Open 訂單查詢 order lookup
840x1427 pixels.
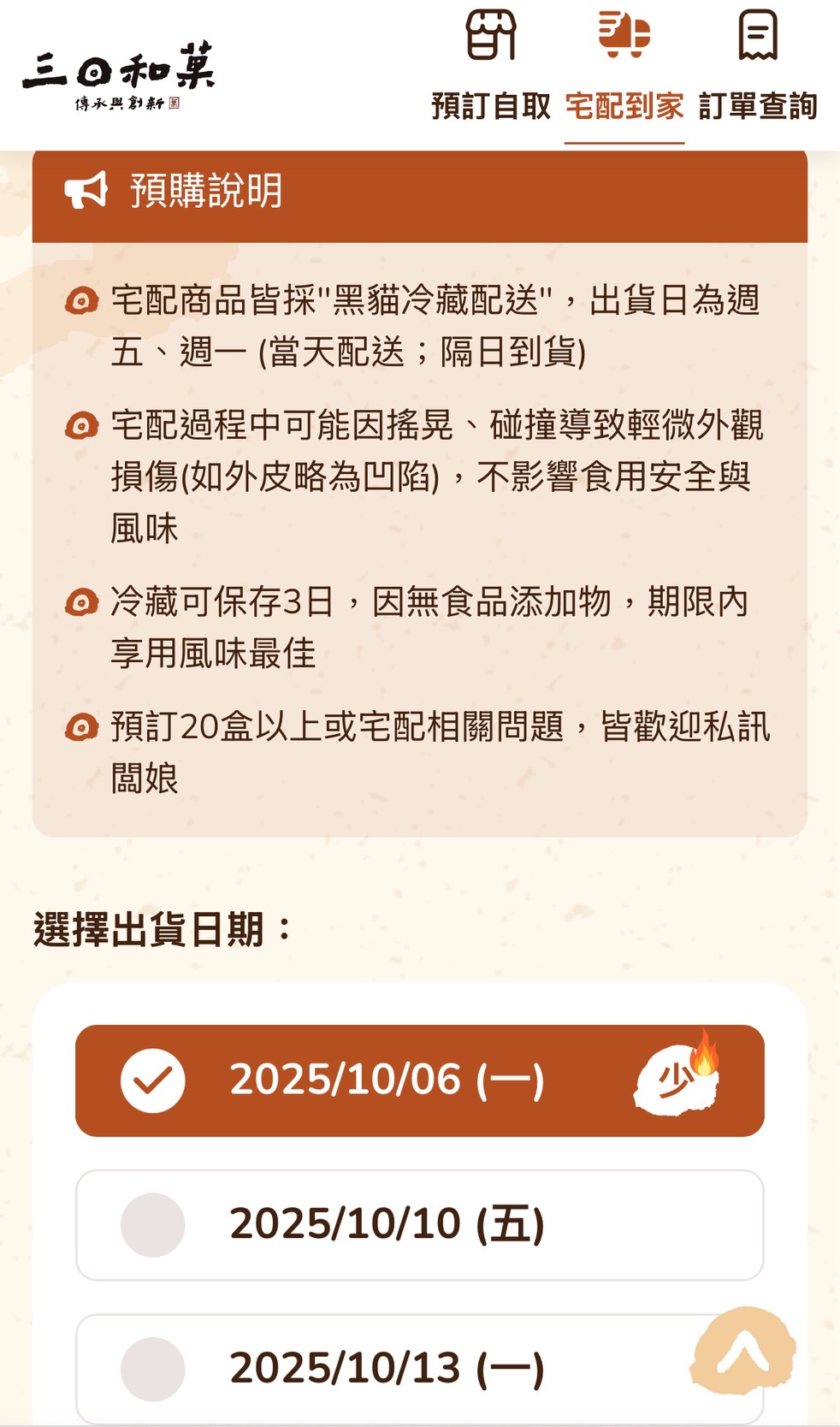pos(758,68)
